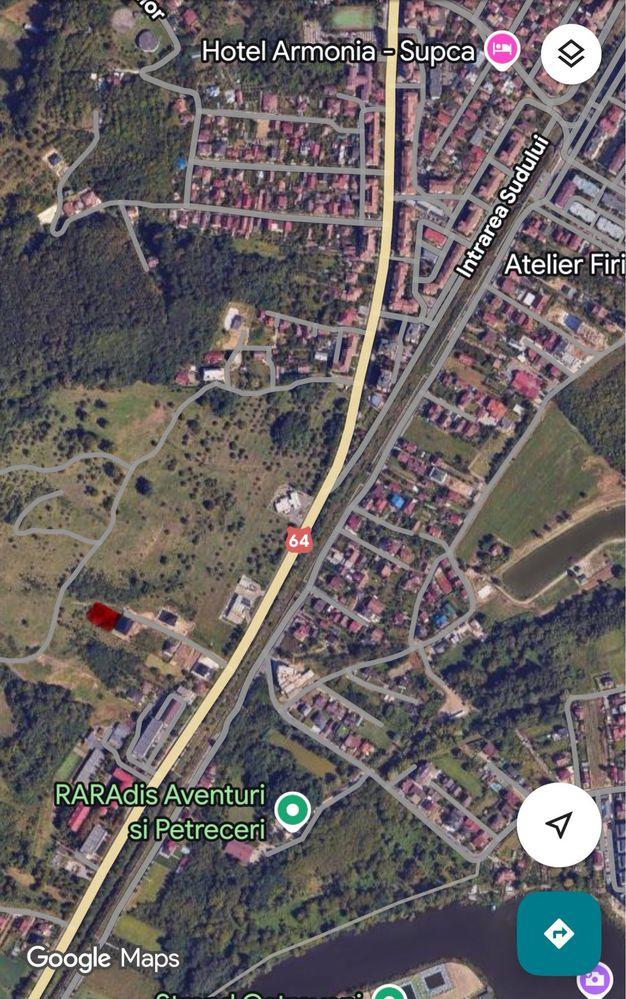Select the Hotel Armonia - Supca pin
The image size is (626, 999).
click(x=501, y=48)
